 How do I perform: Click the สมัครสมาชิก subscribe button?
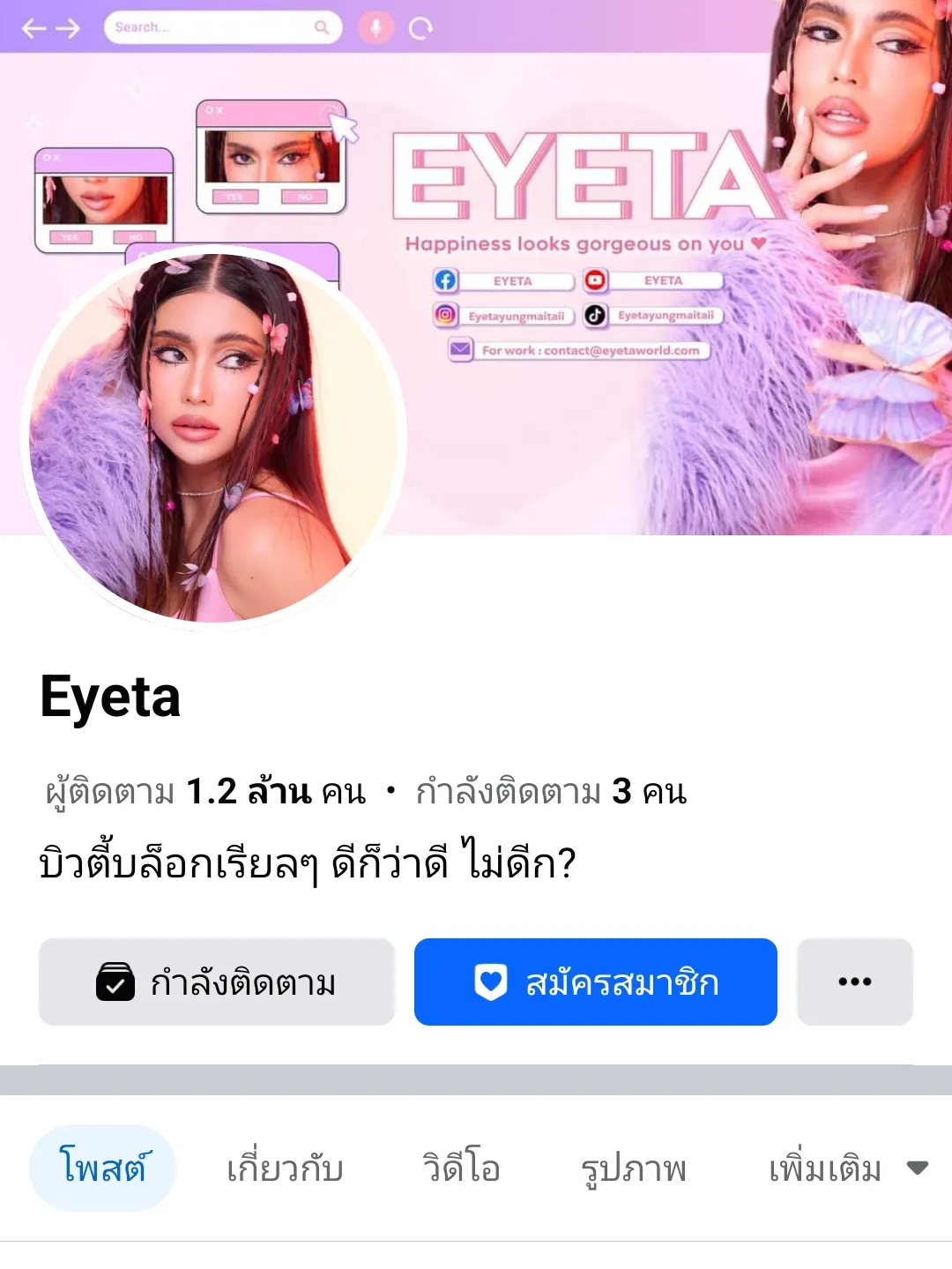coord(596,982)
